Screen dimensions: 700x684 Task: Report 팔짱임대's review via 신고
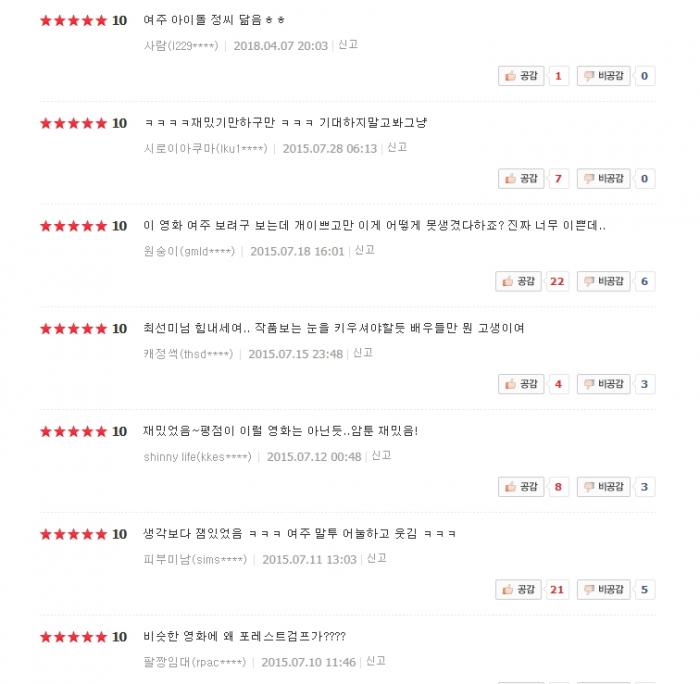pos(376,661)
